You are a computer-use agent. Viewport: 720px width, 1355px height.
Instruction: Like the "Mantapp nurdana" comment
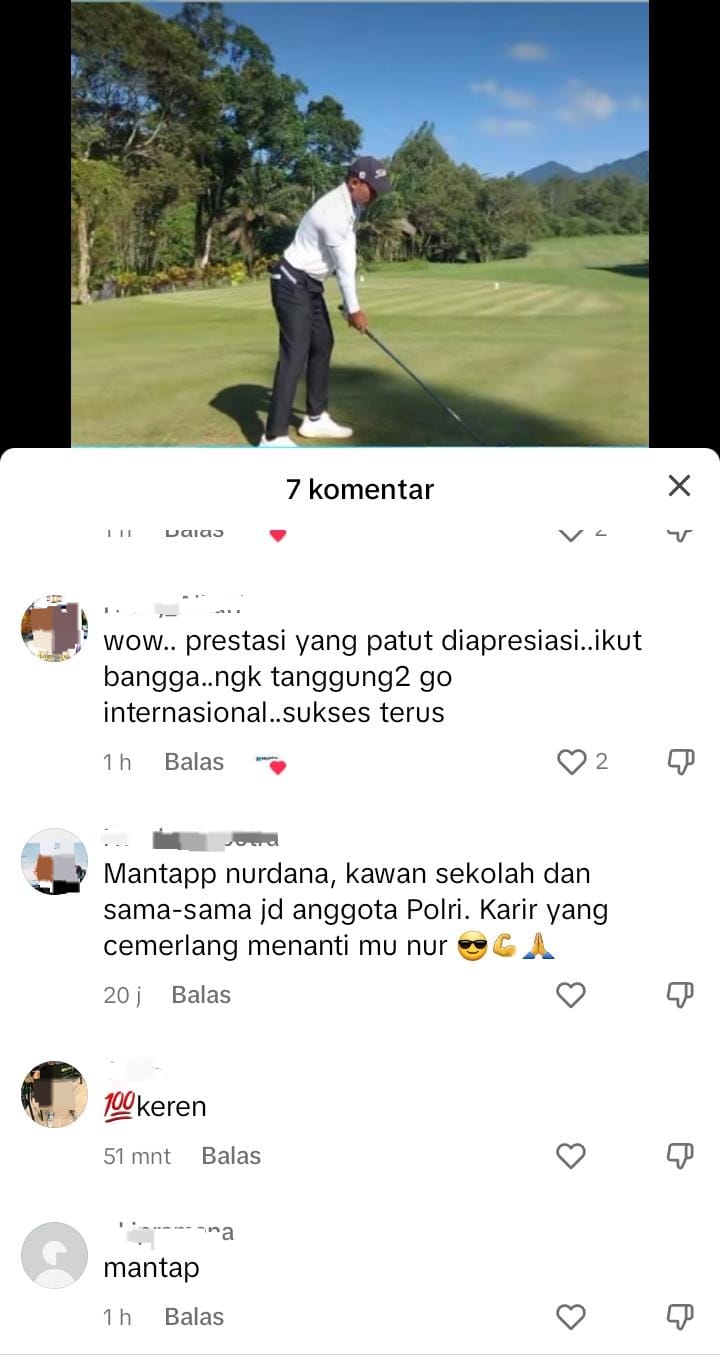570,995
